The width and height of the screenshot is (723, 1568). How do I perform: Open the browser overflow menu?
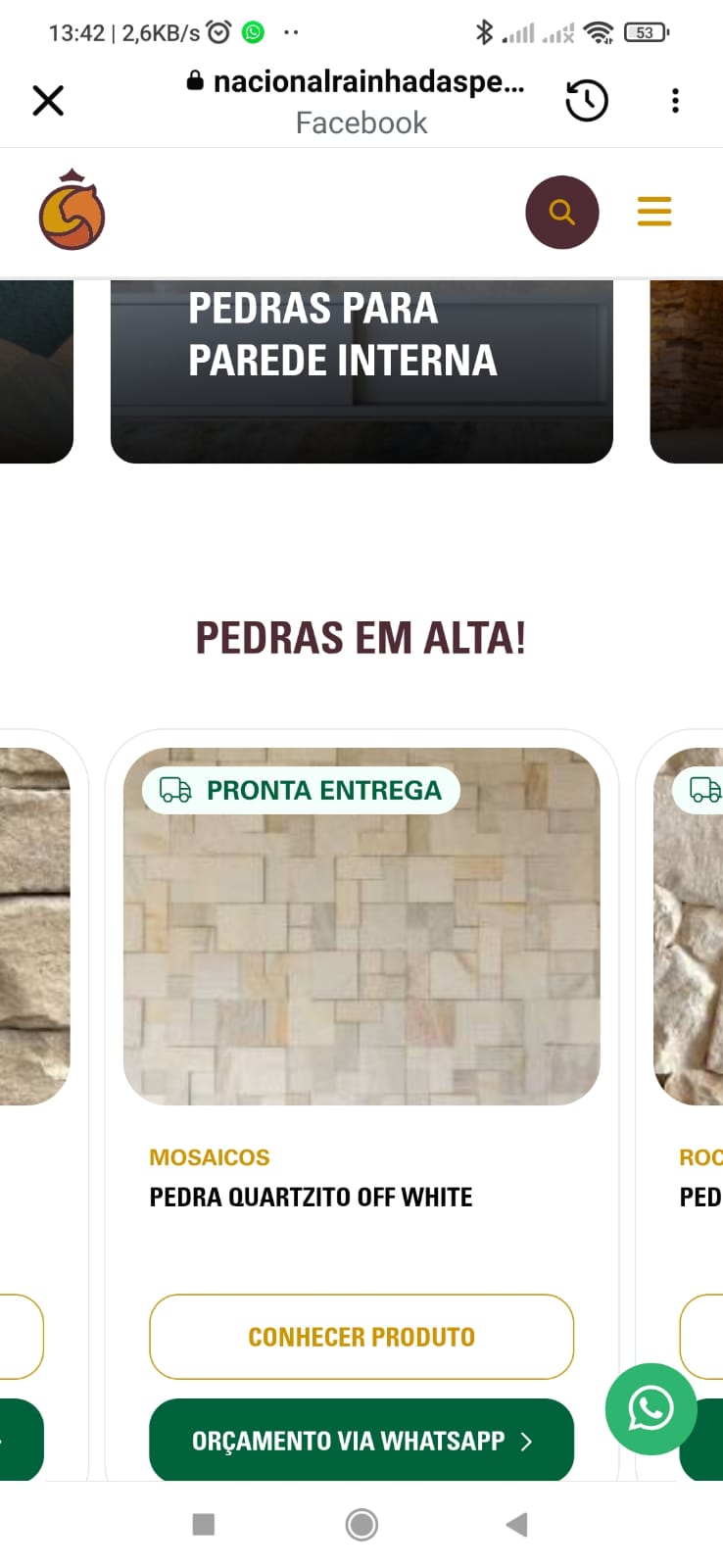[x=675, y=100]
